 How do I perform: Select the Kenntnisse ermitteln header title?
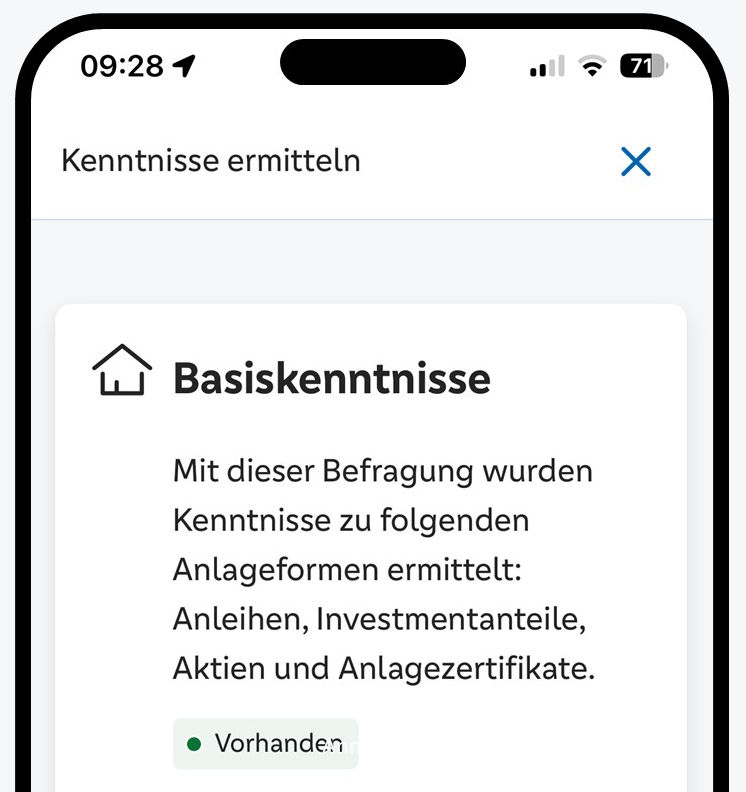(x=210, y=161)
